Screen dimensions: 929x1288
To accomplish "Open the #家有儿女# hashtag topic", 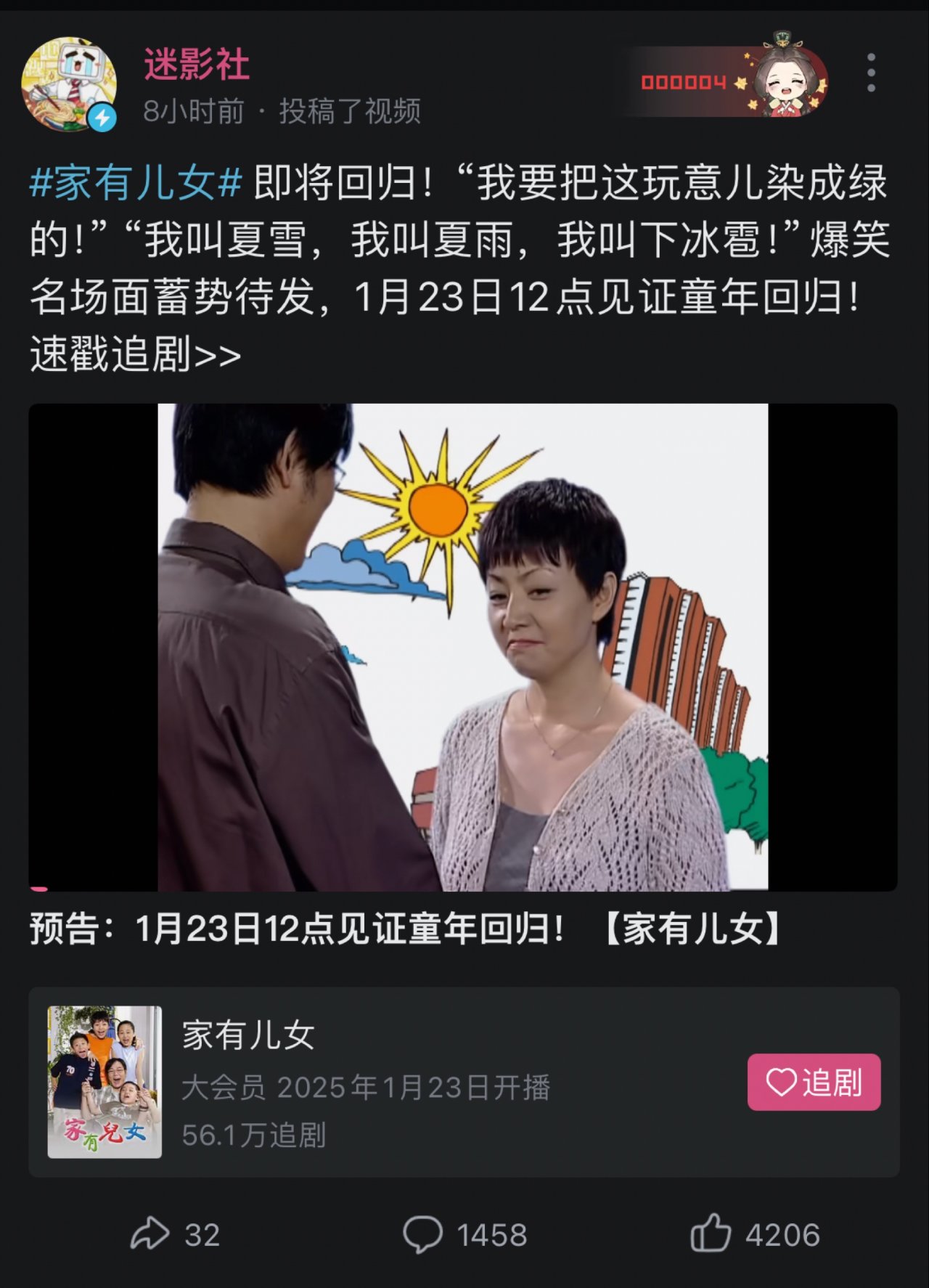I will click(x=136, y=182).
